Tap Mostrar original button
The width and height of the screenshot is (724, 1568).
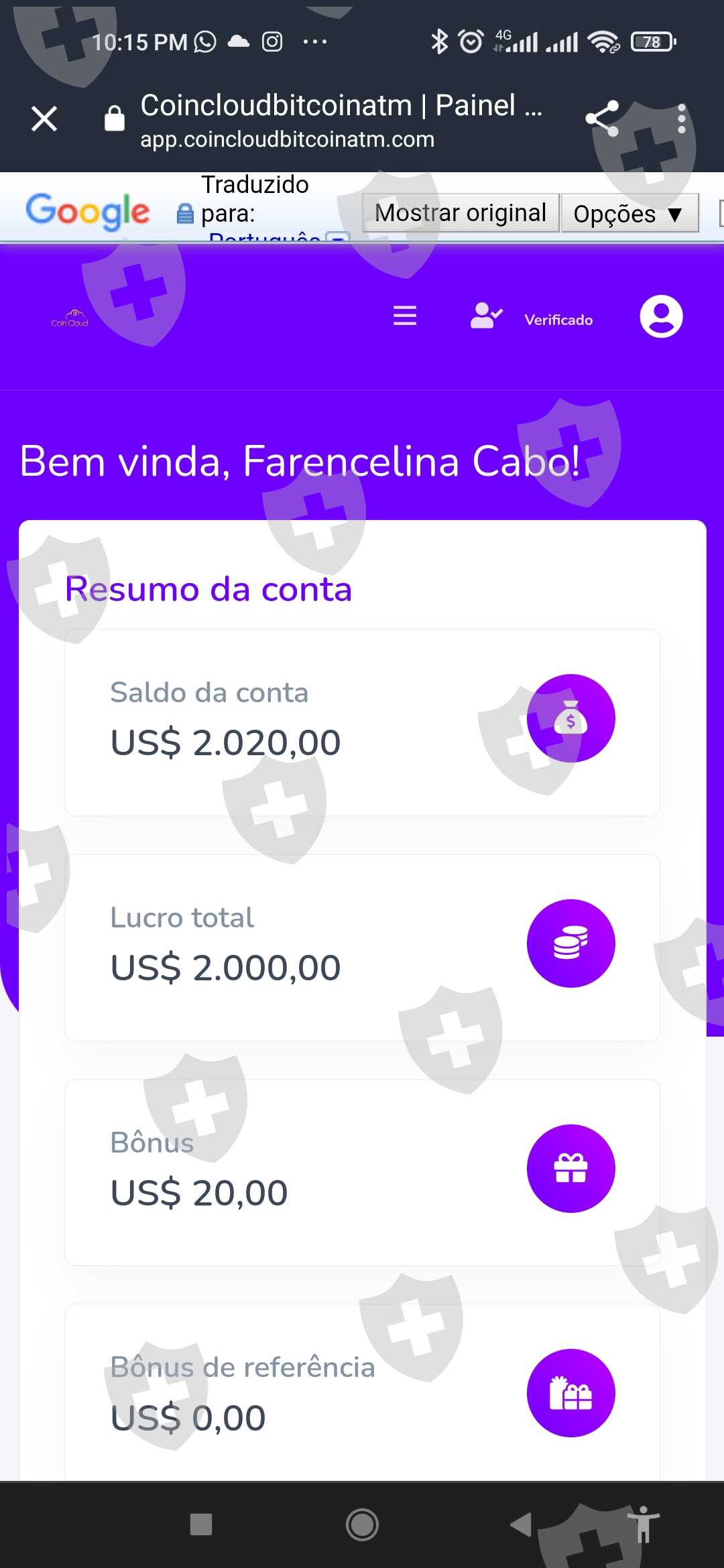point(461,213)
